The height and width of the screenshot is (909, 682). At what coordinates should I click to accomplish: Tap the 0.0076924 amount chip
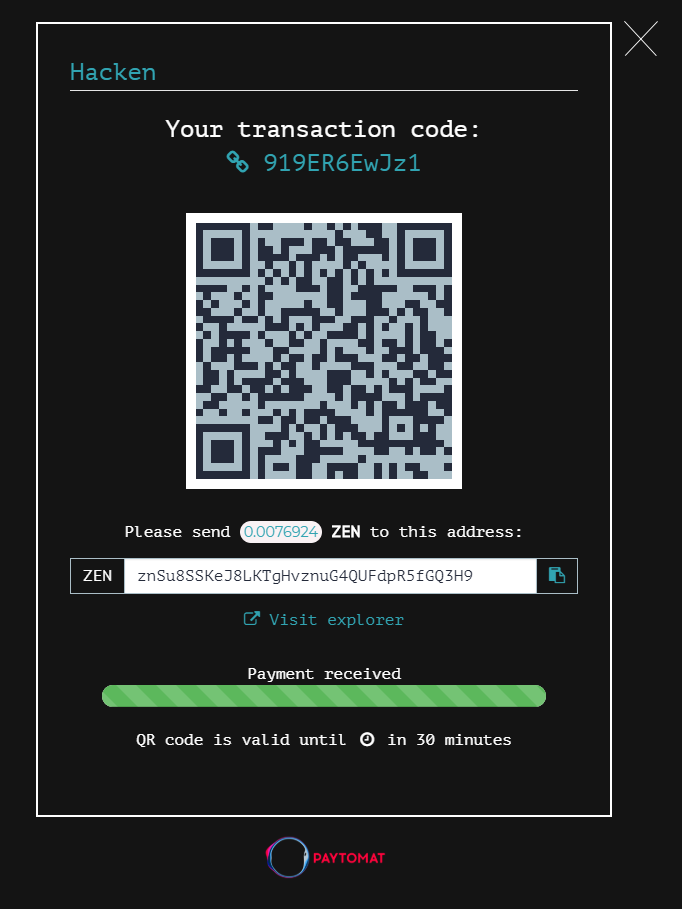pos(281,532)
